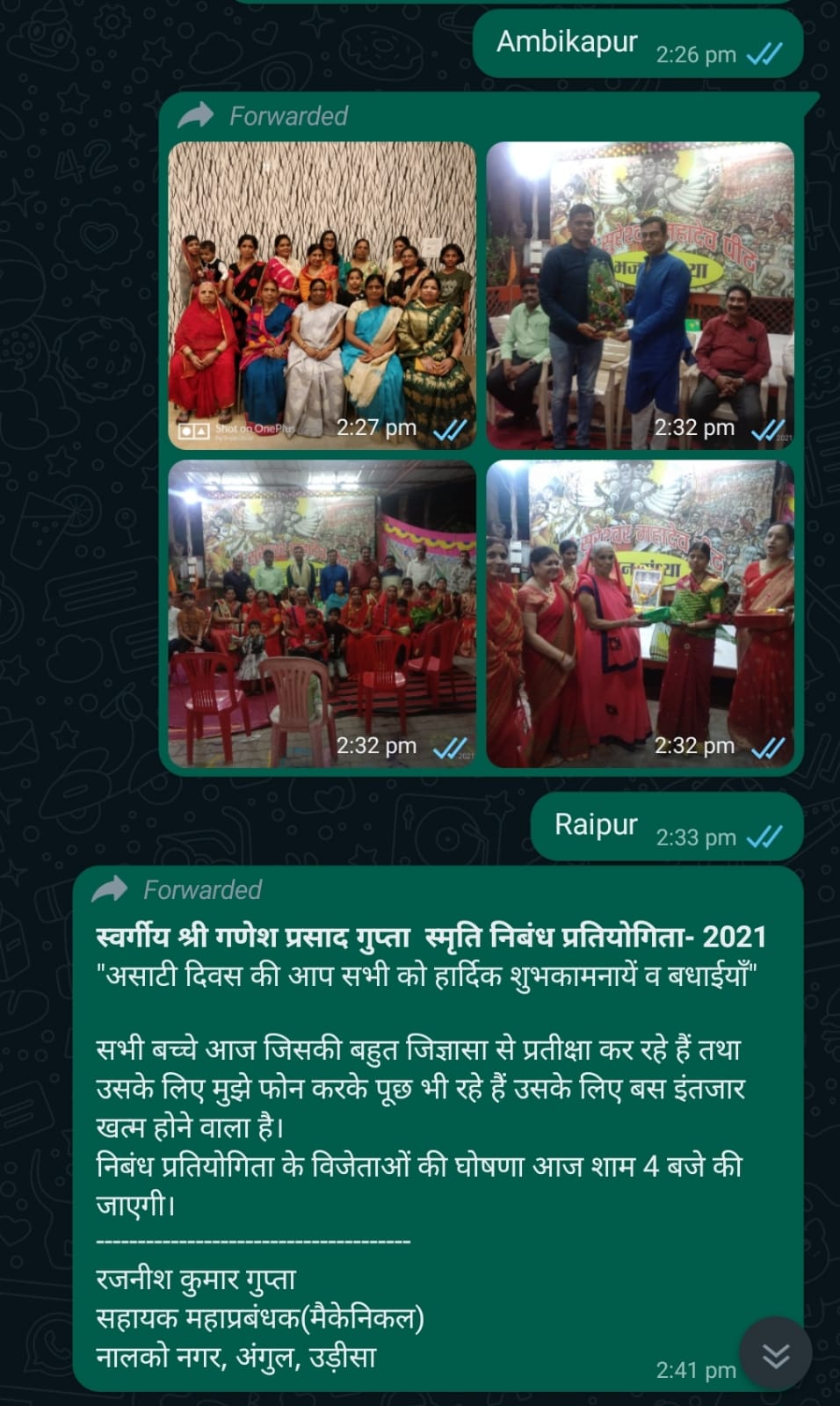The height and width of the screenshot is (1406, 840).
Task: Jump to the latest messages with the down arrow
Action: pyautogui.click(x=775, y=1354)
